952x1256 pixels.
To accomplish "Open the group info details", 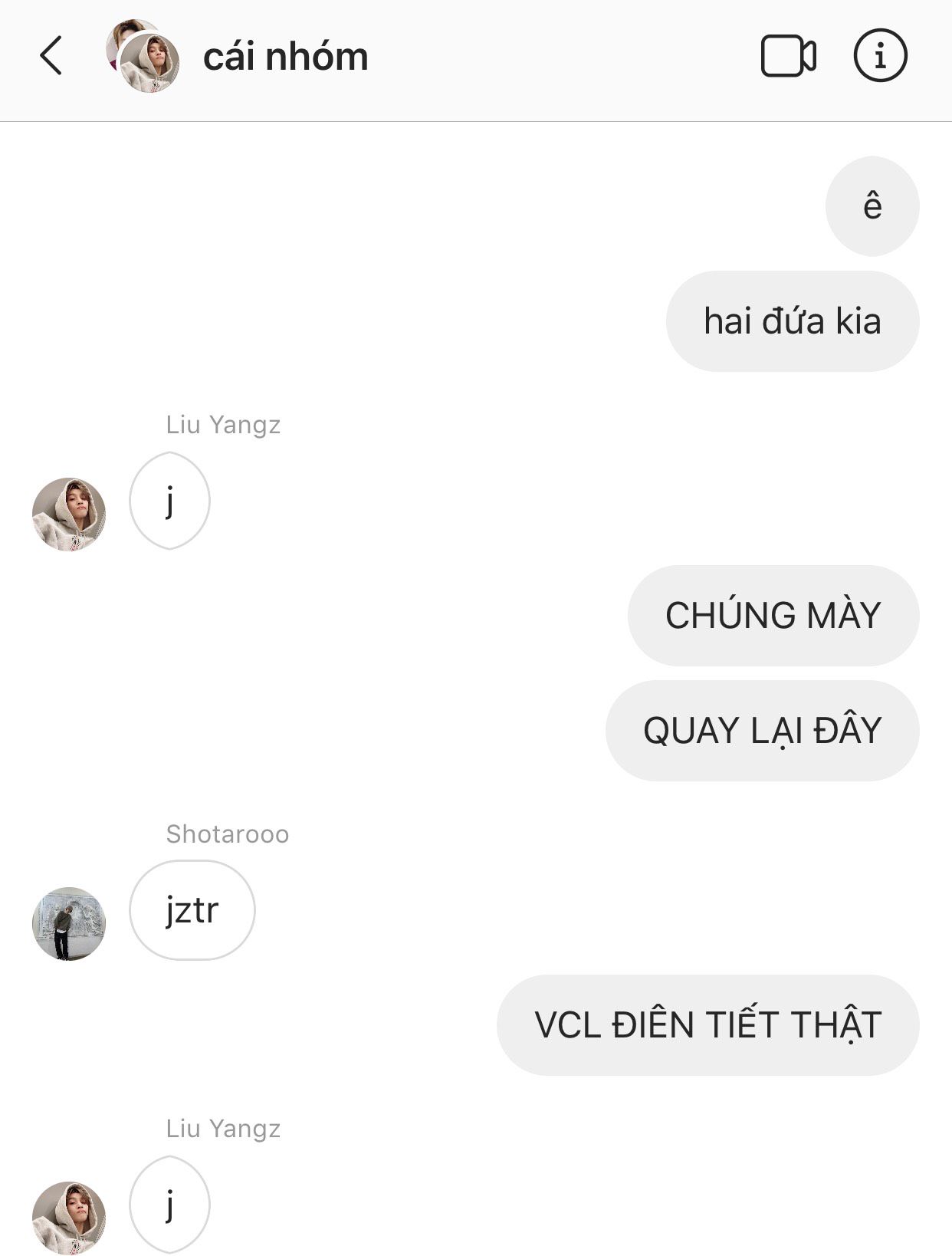I will pyautogui.click(x=880, y=55).
